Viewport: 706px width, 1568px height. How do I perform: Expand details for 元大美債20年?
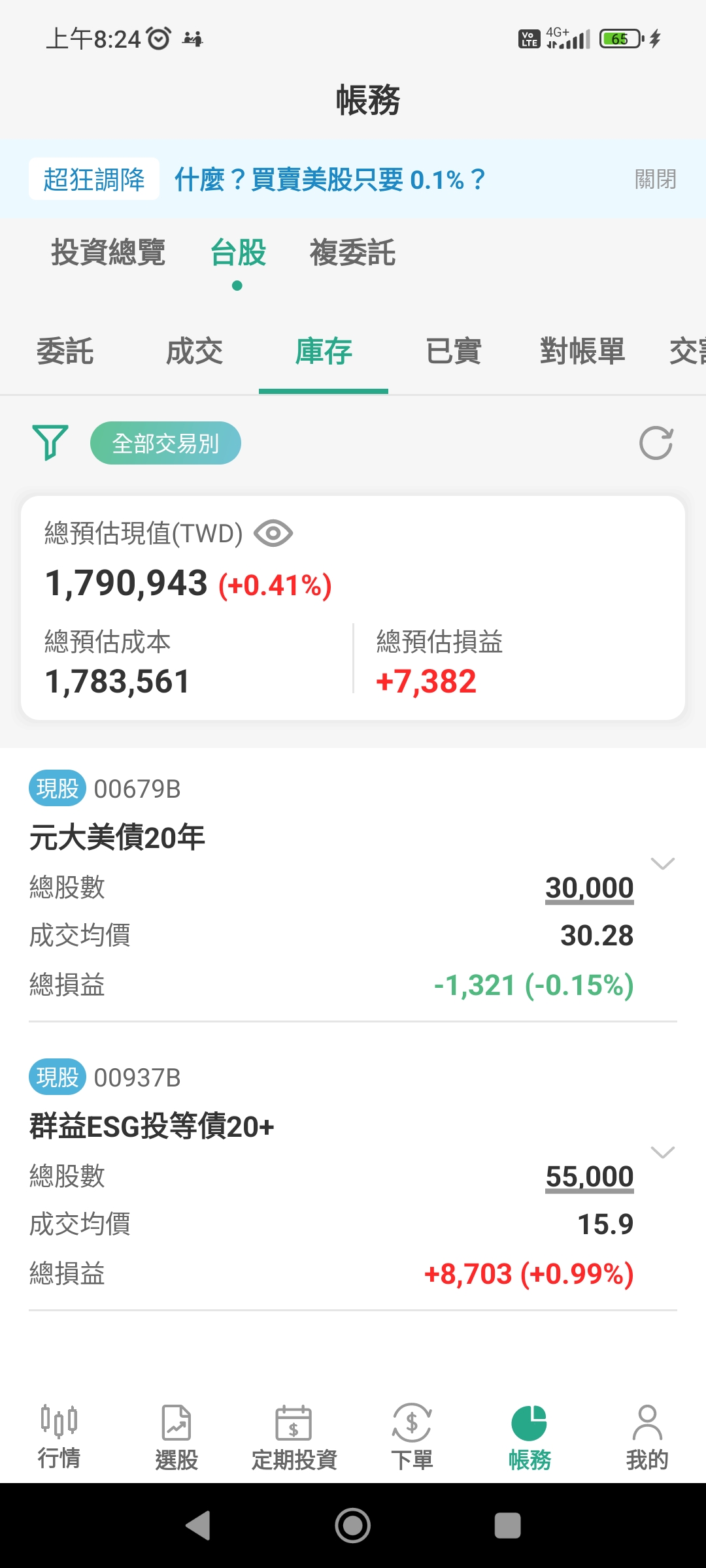coord(663,864)
